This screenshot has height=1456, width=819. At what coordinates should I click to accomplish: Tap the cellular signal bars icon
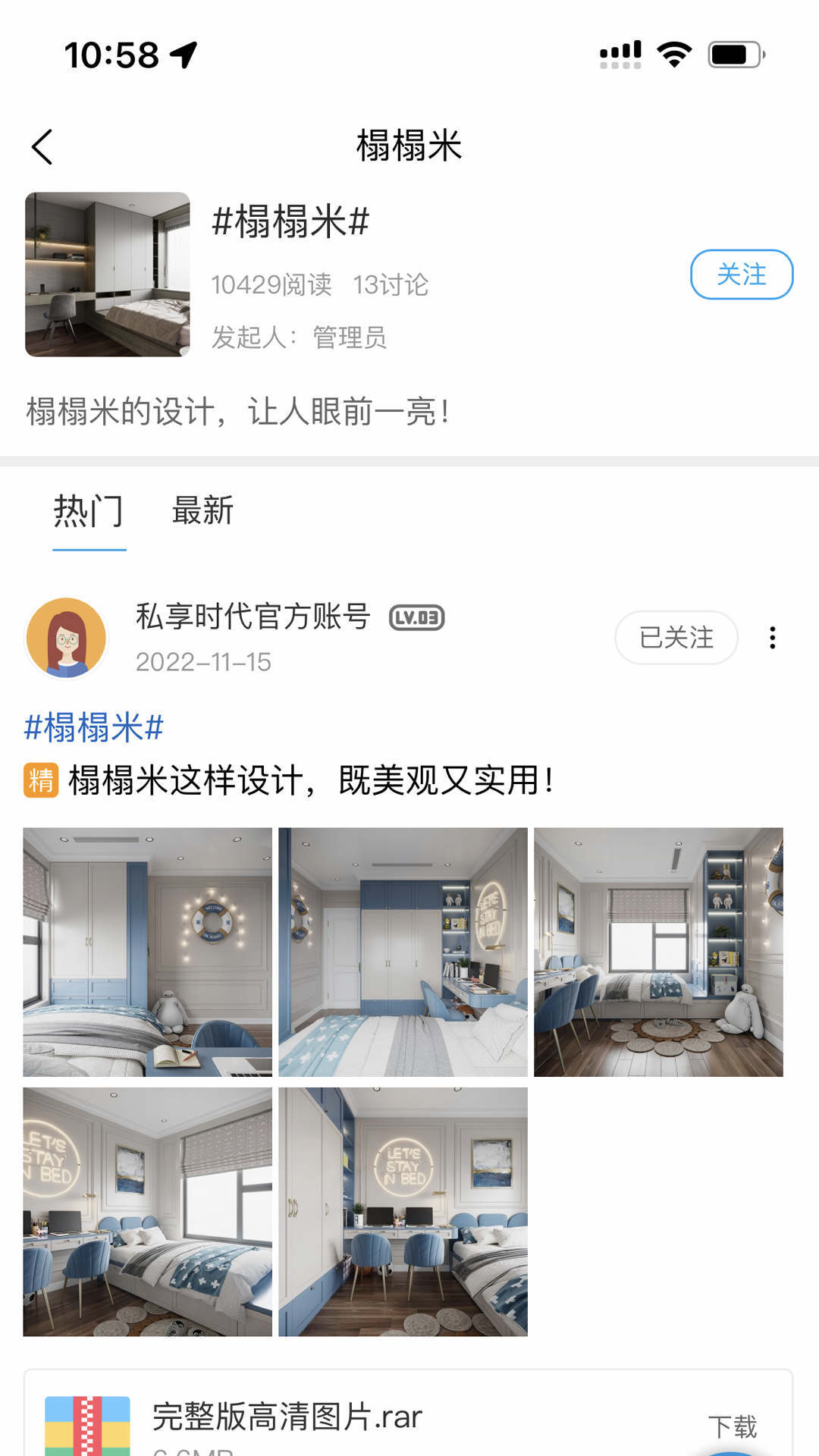[x=620, y=52]
